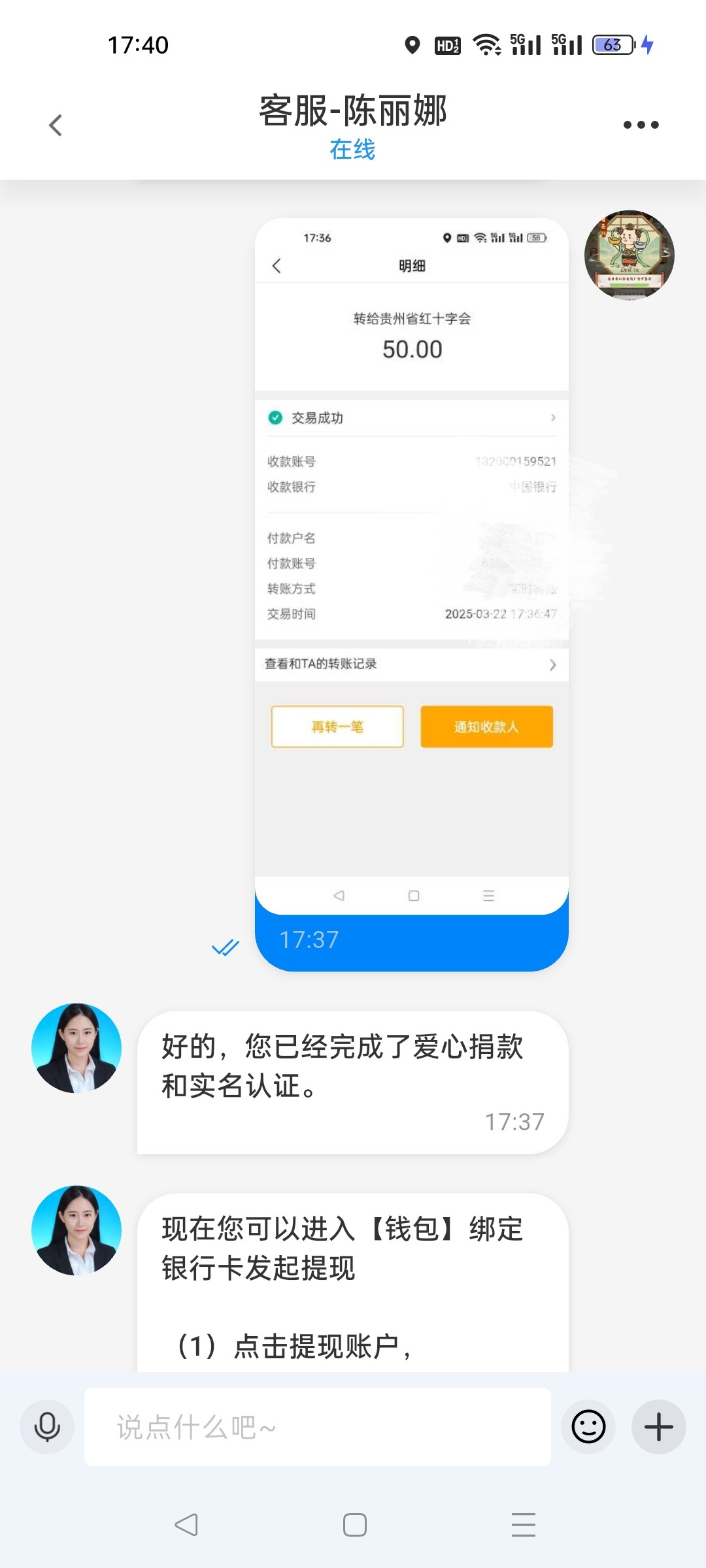Image resolution: width=706 pixels, height=1568 pixels.
Task: Go back from the chat with 客服-陈丽娜
Action: (56, 125)
